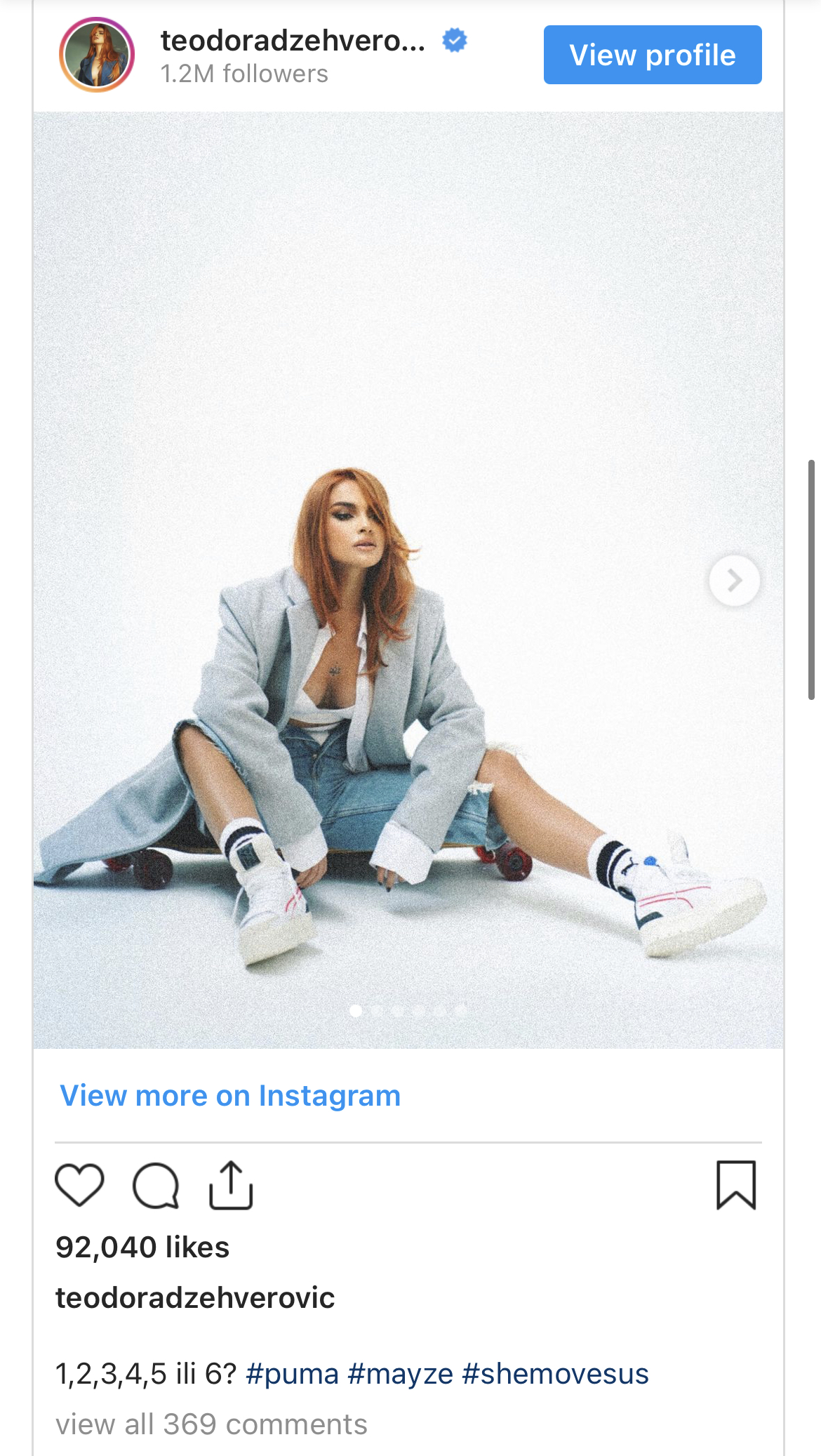Open teodoradzehverovic's profile picture

pyautogui.click(x=97, y=55)
